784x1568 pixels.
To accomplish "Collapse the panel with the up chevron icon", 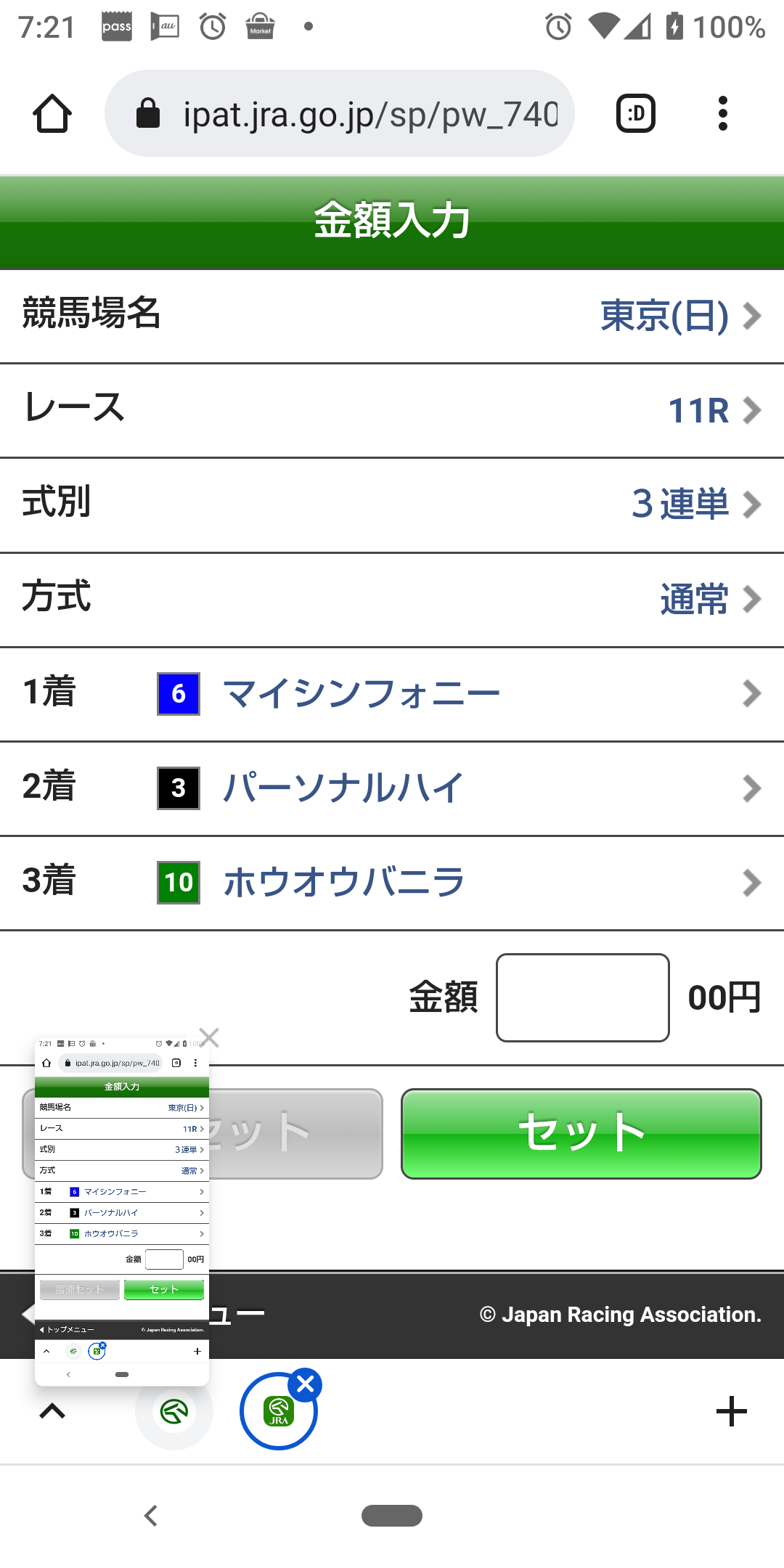I will pos(51,1412).
